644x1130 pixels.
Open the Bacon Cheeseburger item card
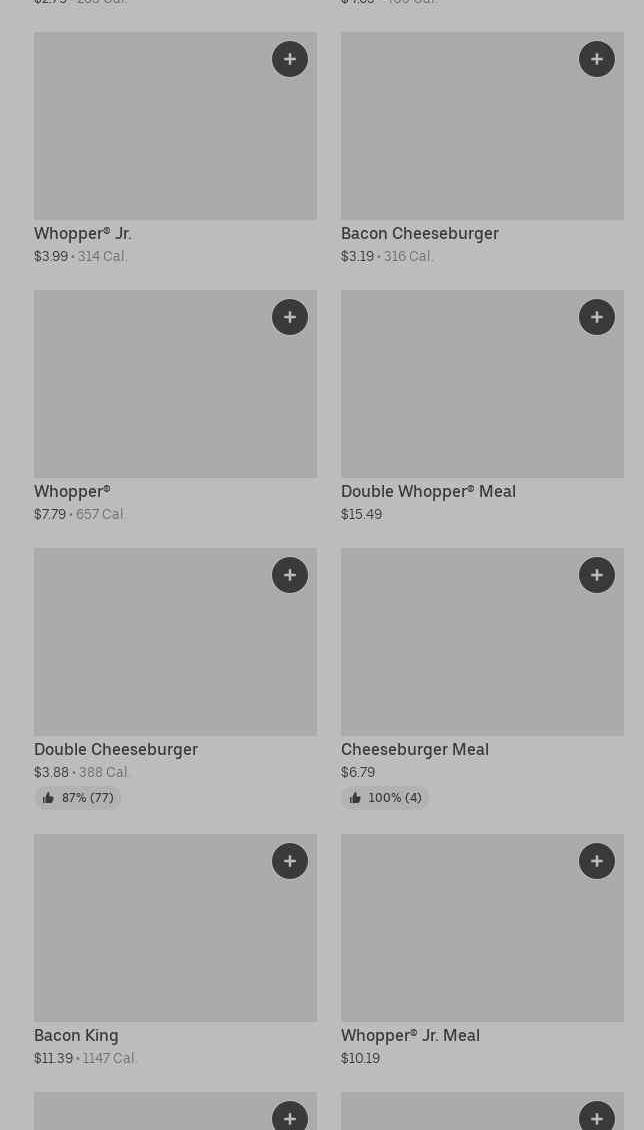point(460,140)
